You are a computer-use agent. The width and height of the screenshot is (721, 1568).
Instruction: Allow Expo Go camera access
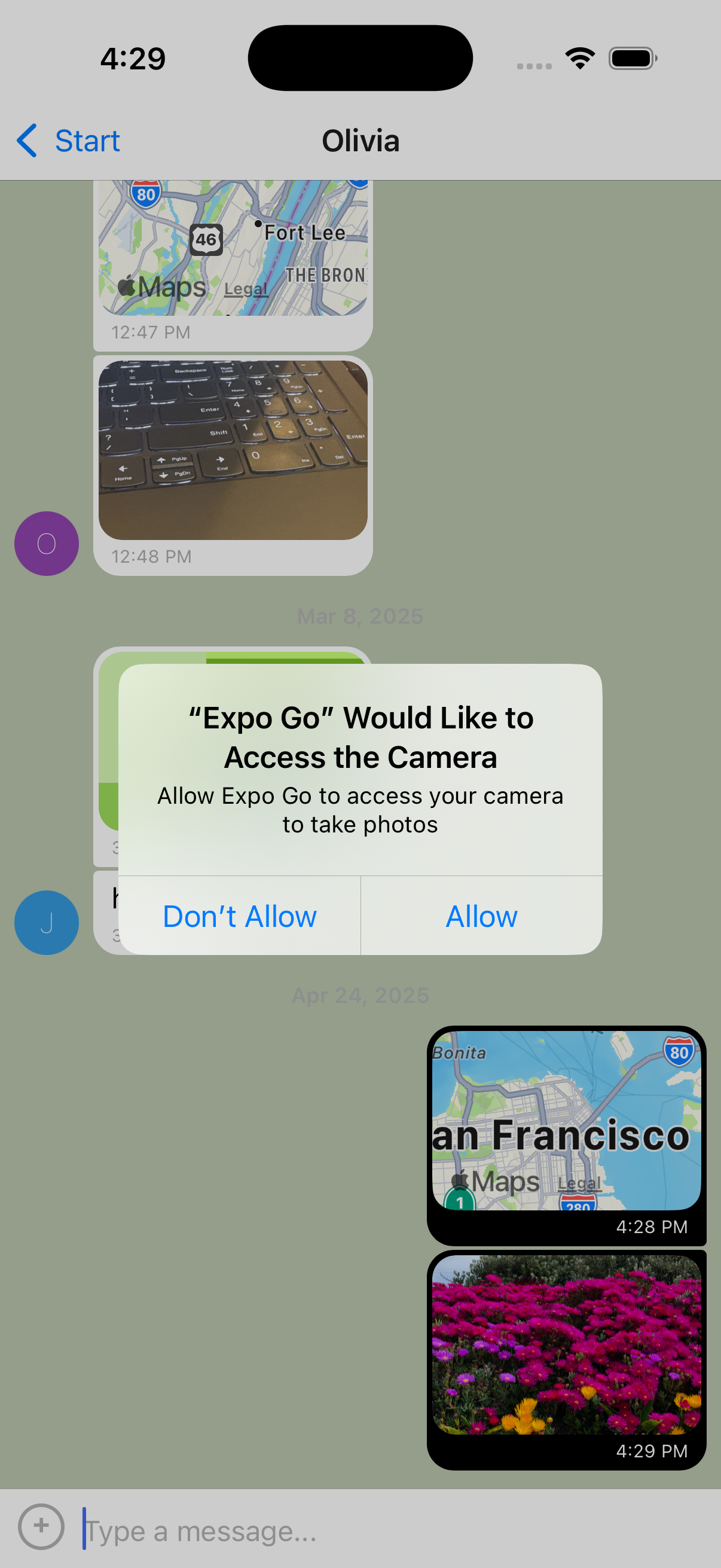click(x=481, y=916)
